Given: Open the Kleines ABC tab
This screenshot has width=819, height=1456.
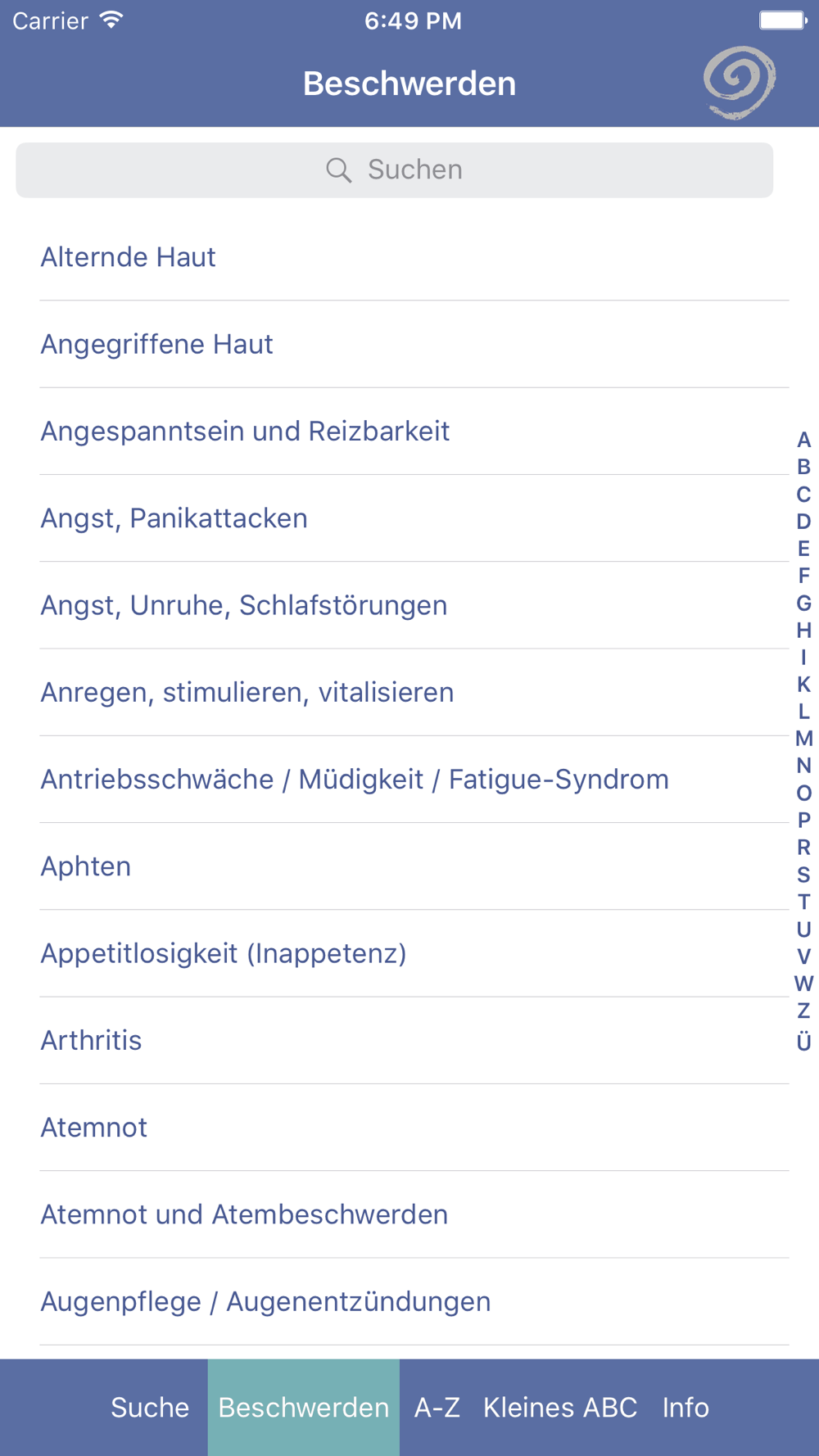Looking at the screenshot, I should tap(560, 1408).
